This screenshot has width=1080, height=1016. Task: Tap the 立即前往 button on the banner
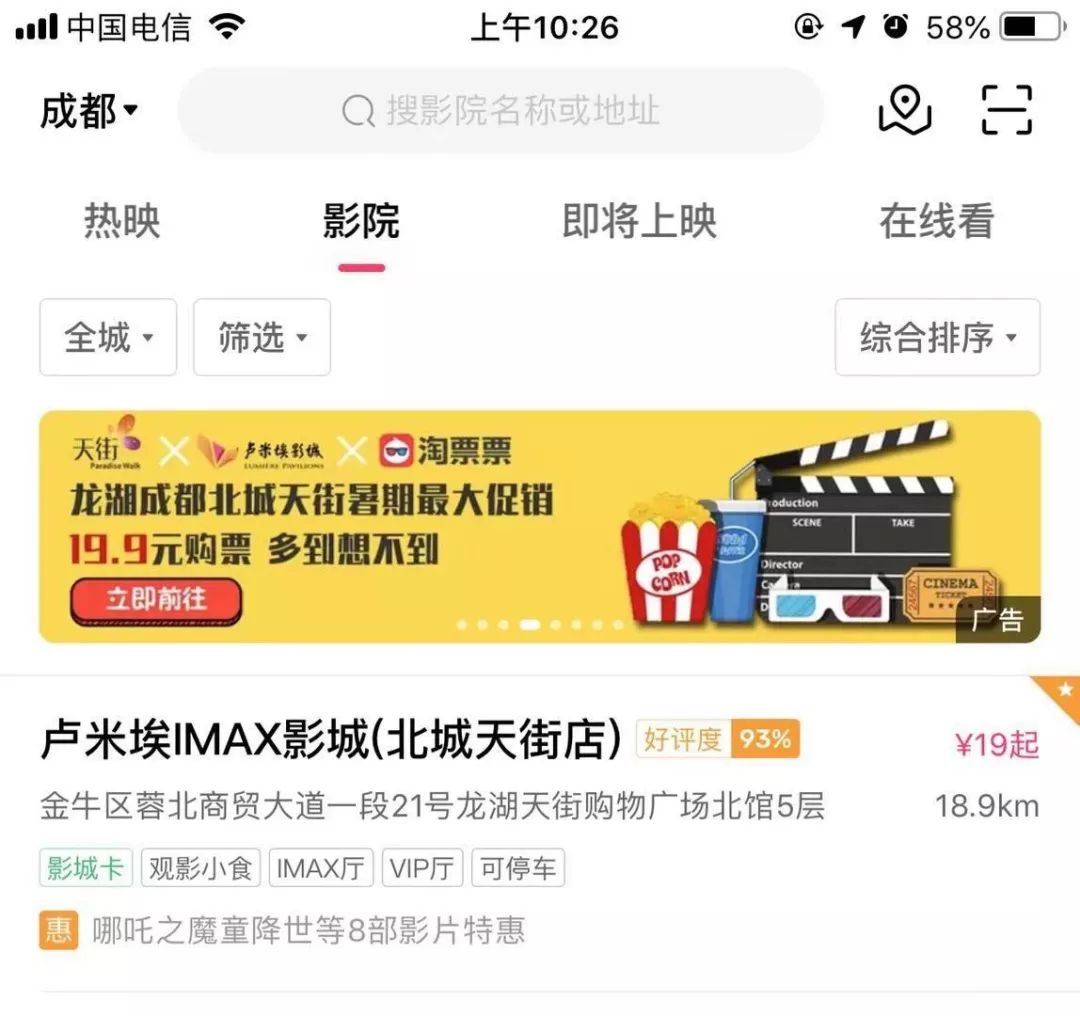pyautogui.click(x=156, y=600)
